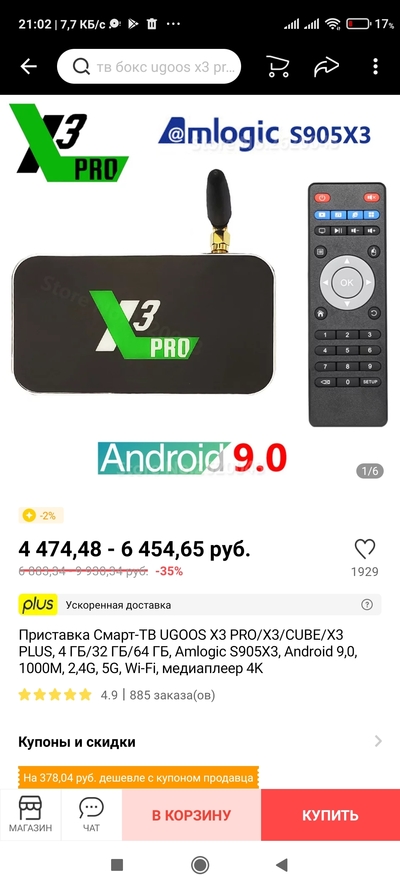Open the X3 PRO product photo
Screen dimensions: 400x889
tap(200, 290)
